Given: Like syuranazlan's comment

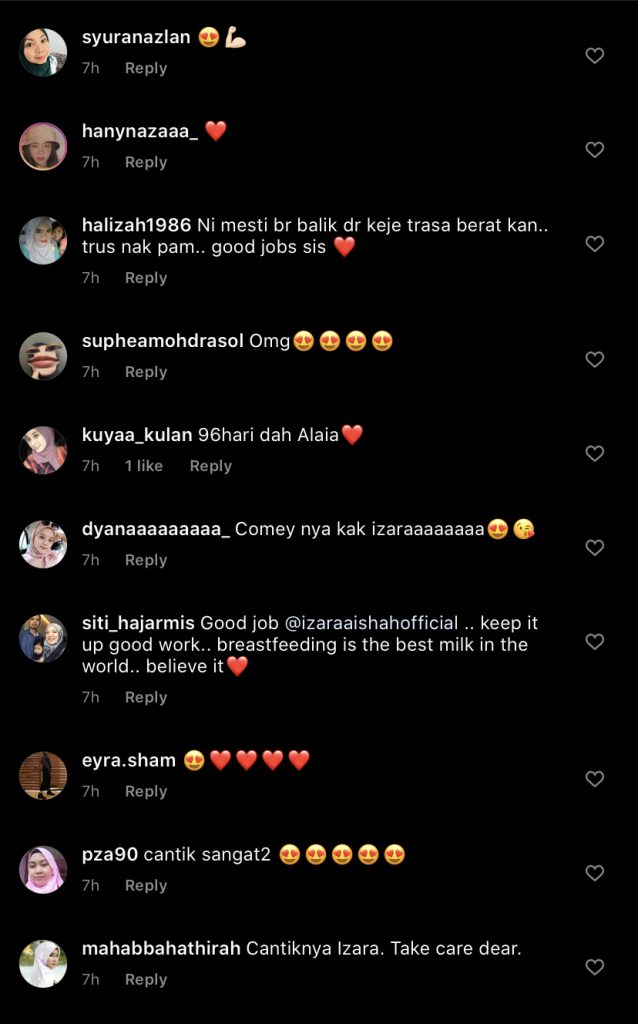Looking at the screenshot, I should (x=595, y=56).
